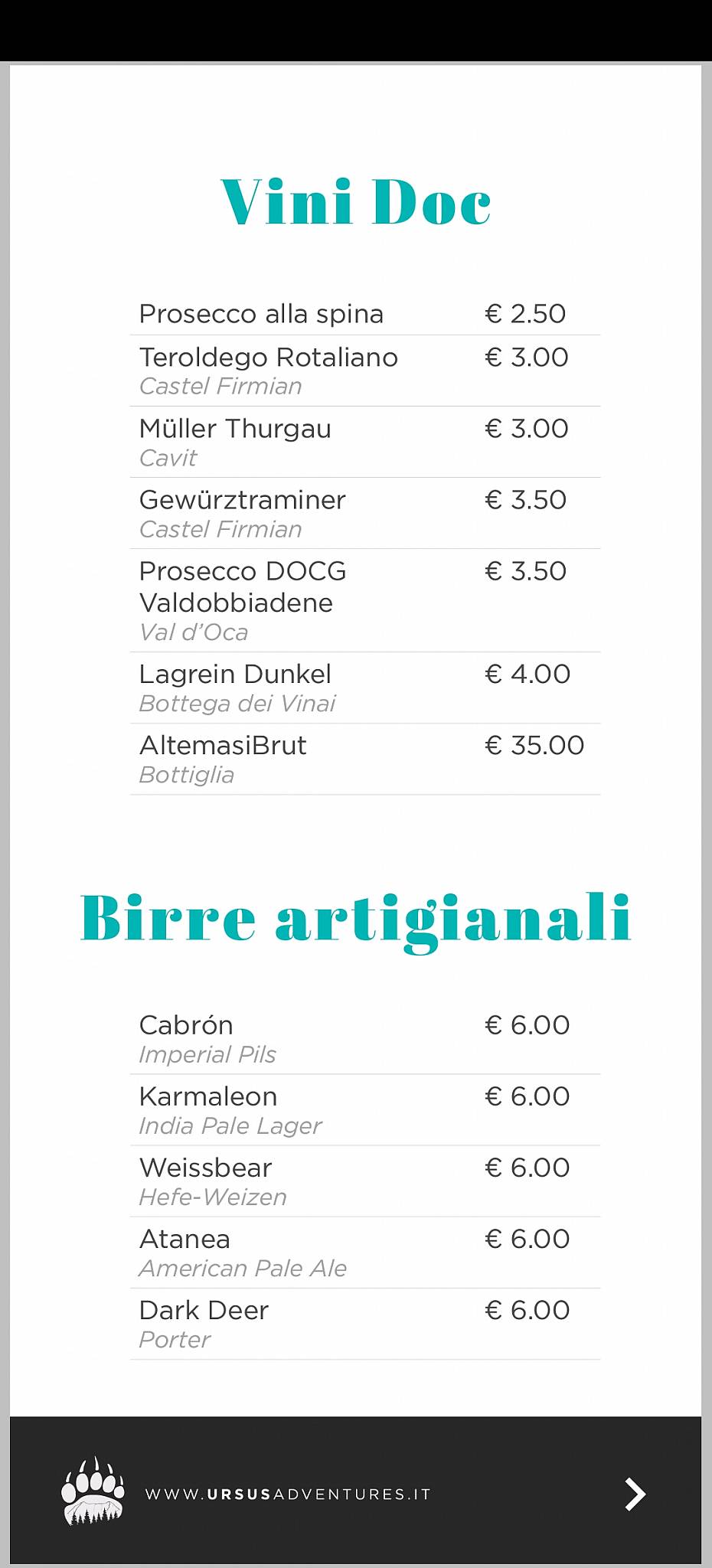Select Teroldego Rotaliano from the wine list
Image resolution: width=712 pixels, height=1568 pixels.
(268, 358)
